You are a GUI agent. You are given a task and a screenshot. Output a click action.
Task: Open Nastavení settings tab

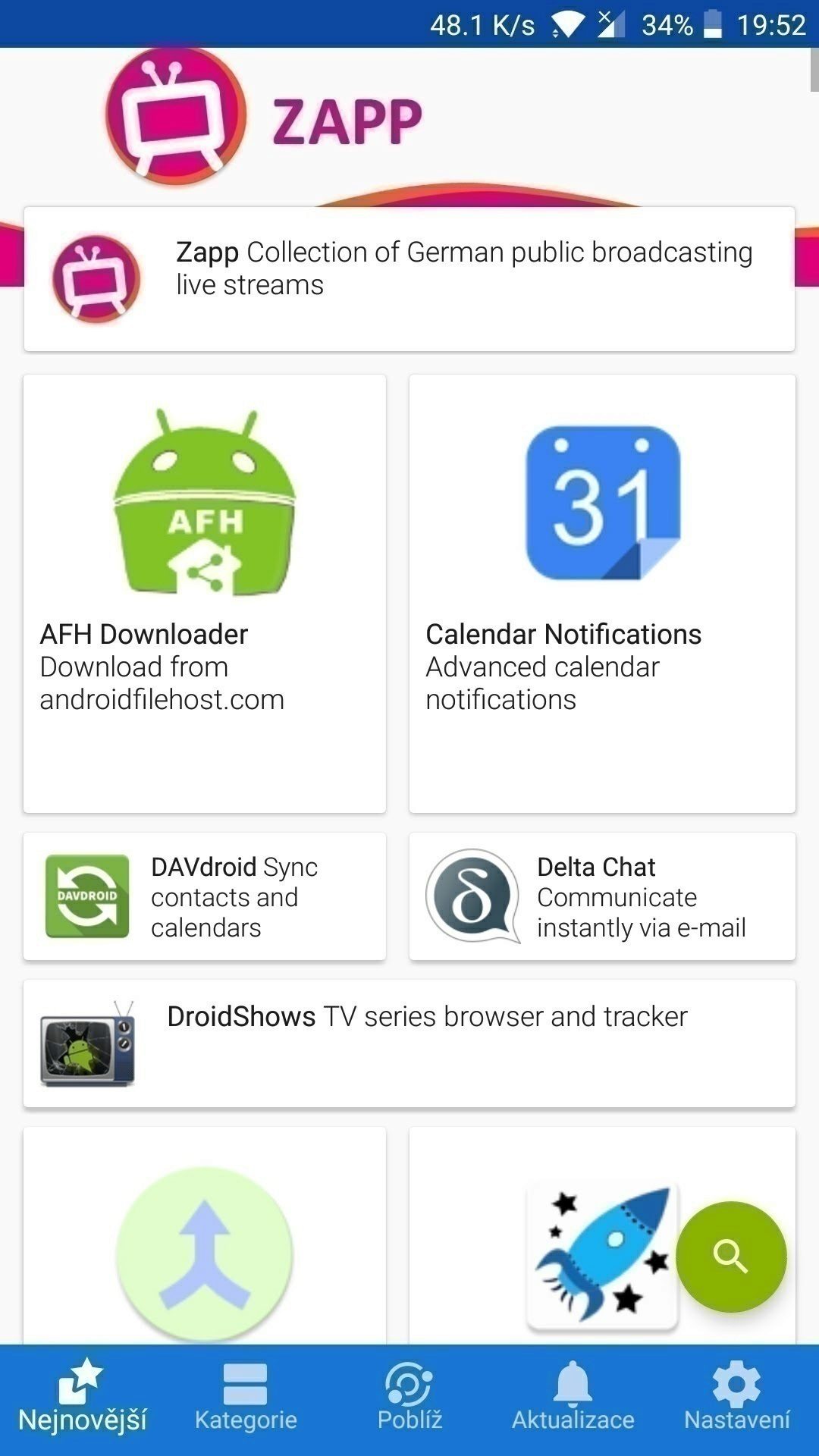(x=737, y=1401)
